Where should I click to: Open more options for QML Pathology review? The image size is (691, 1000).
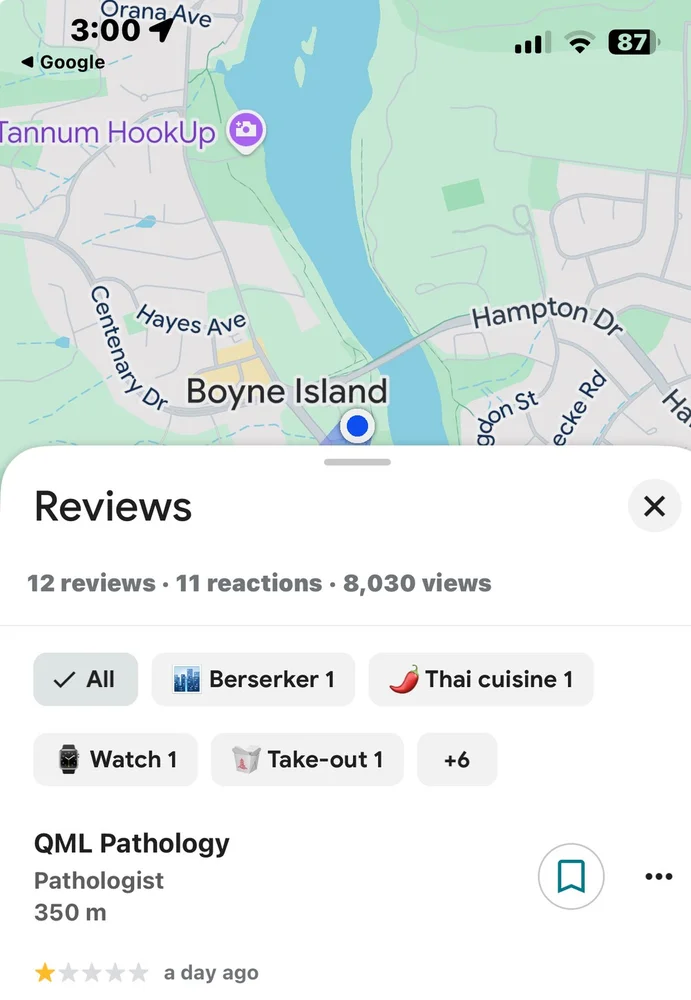pyautogui.click(x=658, y=877)
